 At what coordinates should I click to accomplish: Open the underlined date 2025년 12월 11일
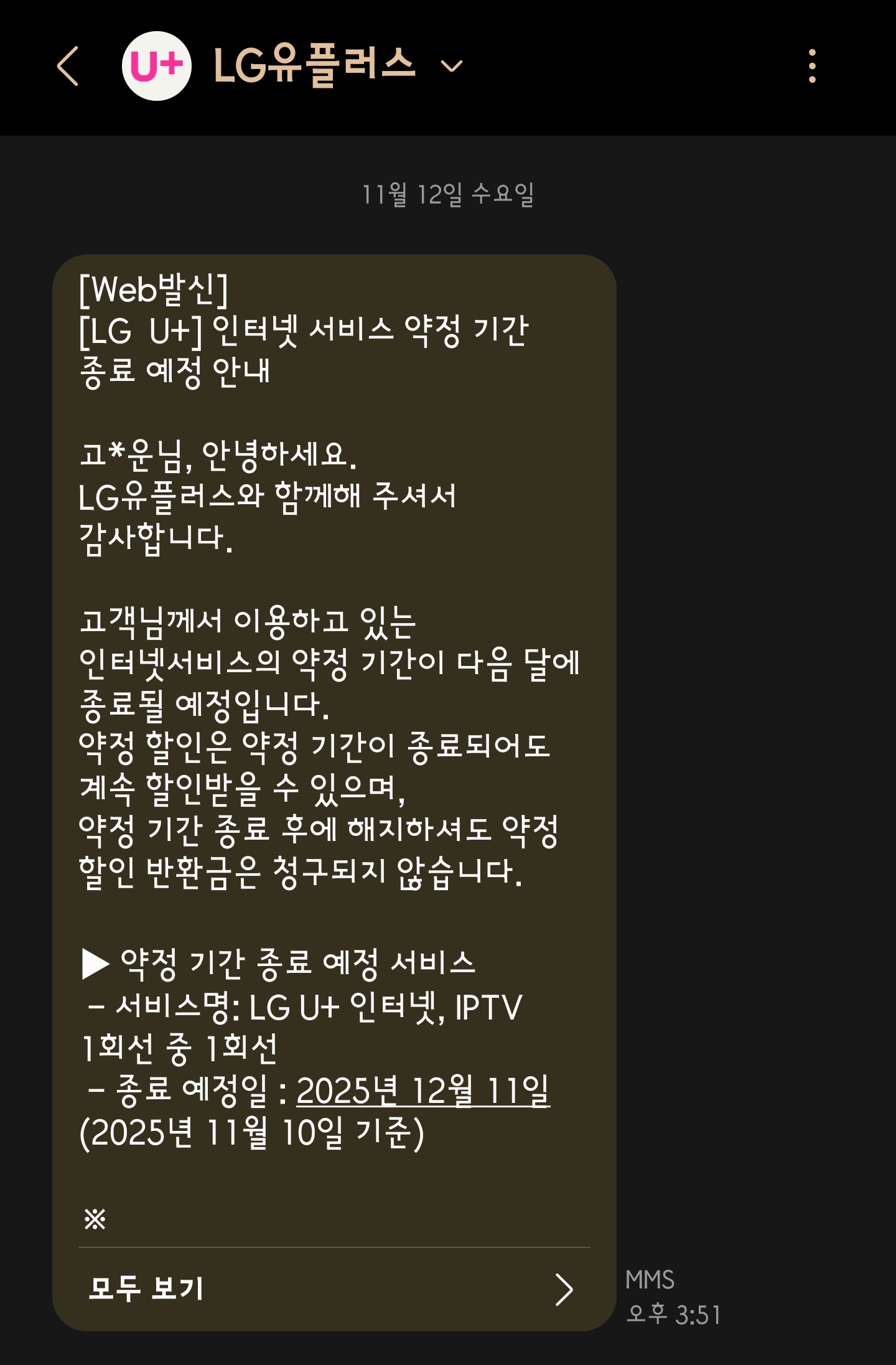(x=423, y=1091)
